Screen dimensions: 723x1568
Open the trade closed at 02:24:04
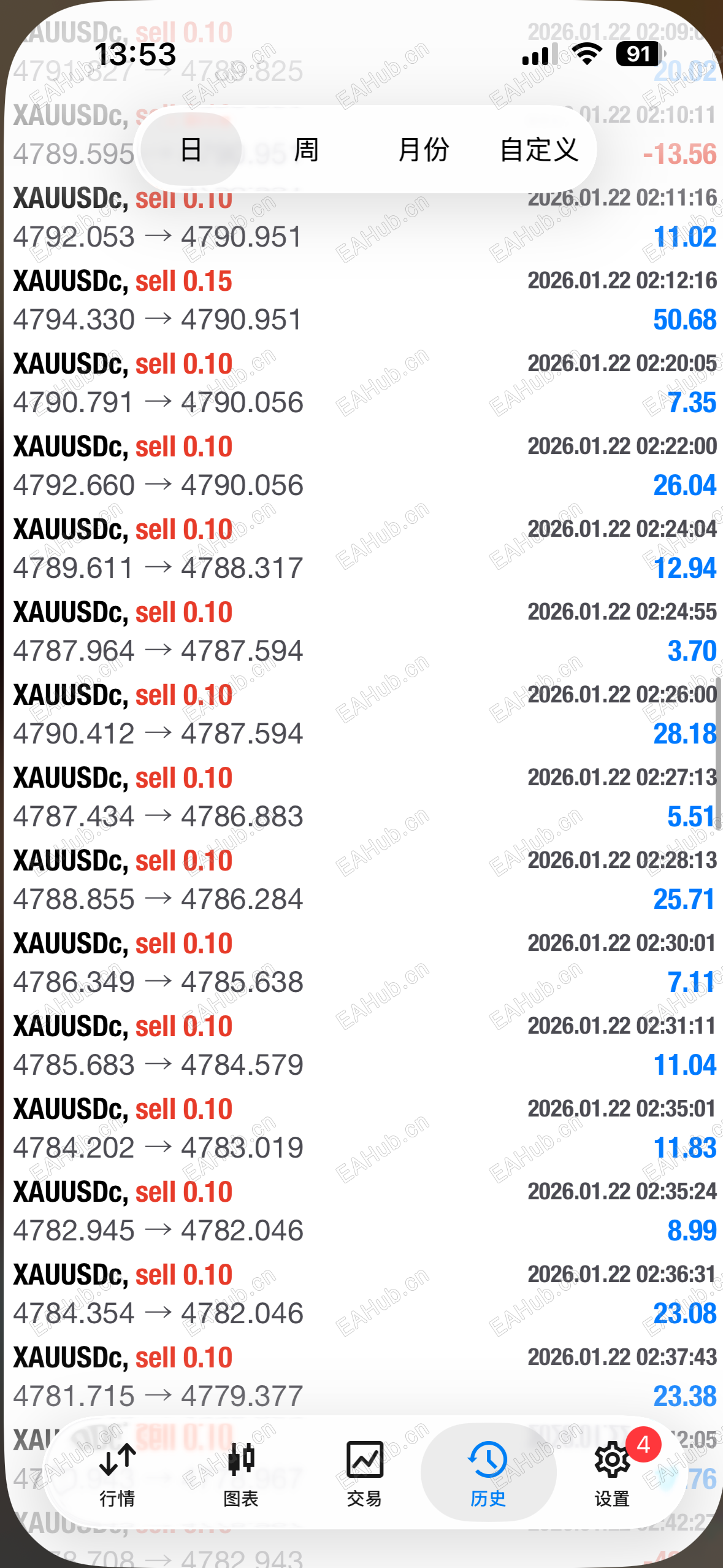pyautogui.click(x=362, y=549)
